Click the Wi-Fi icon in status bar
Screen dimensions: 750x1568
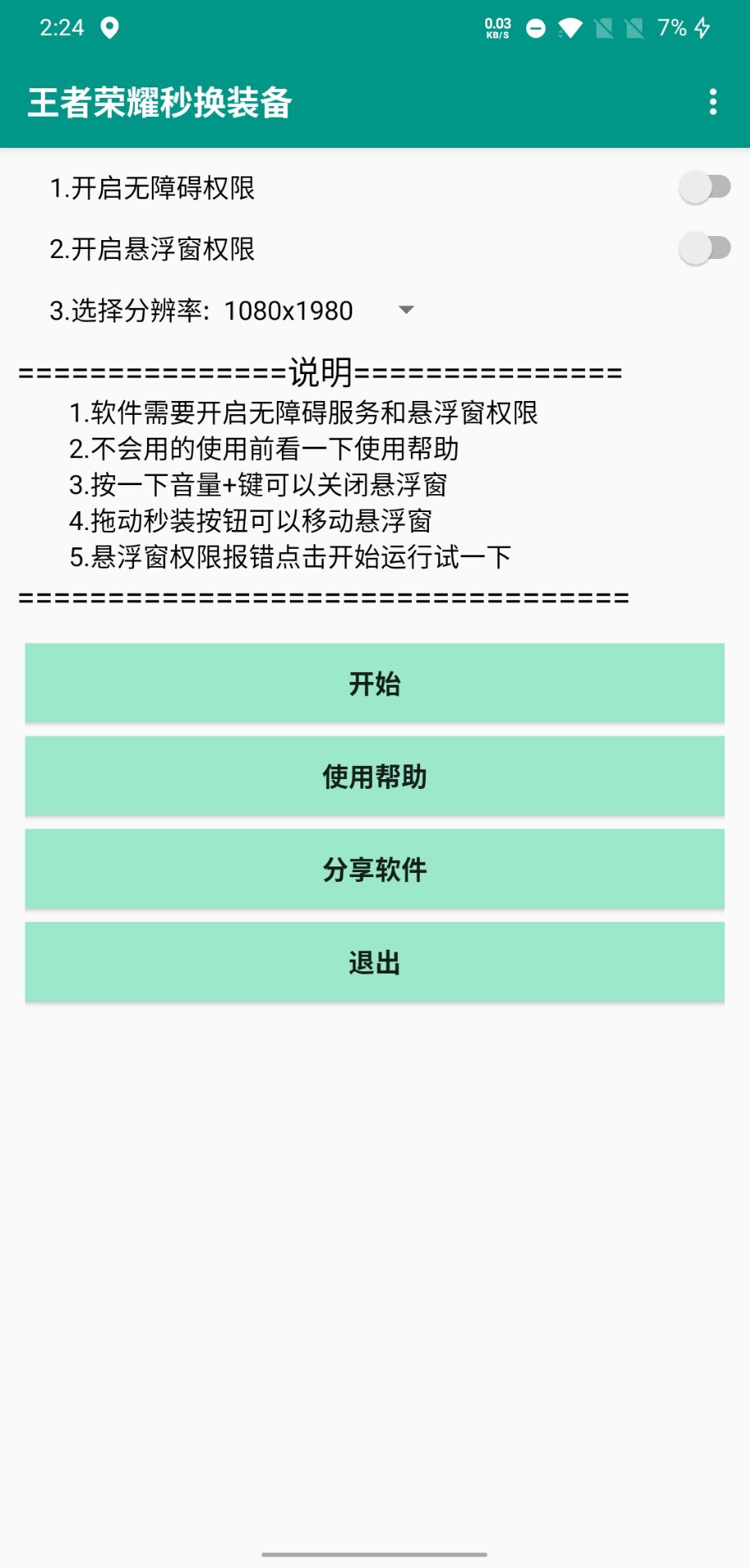(572, 29)
